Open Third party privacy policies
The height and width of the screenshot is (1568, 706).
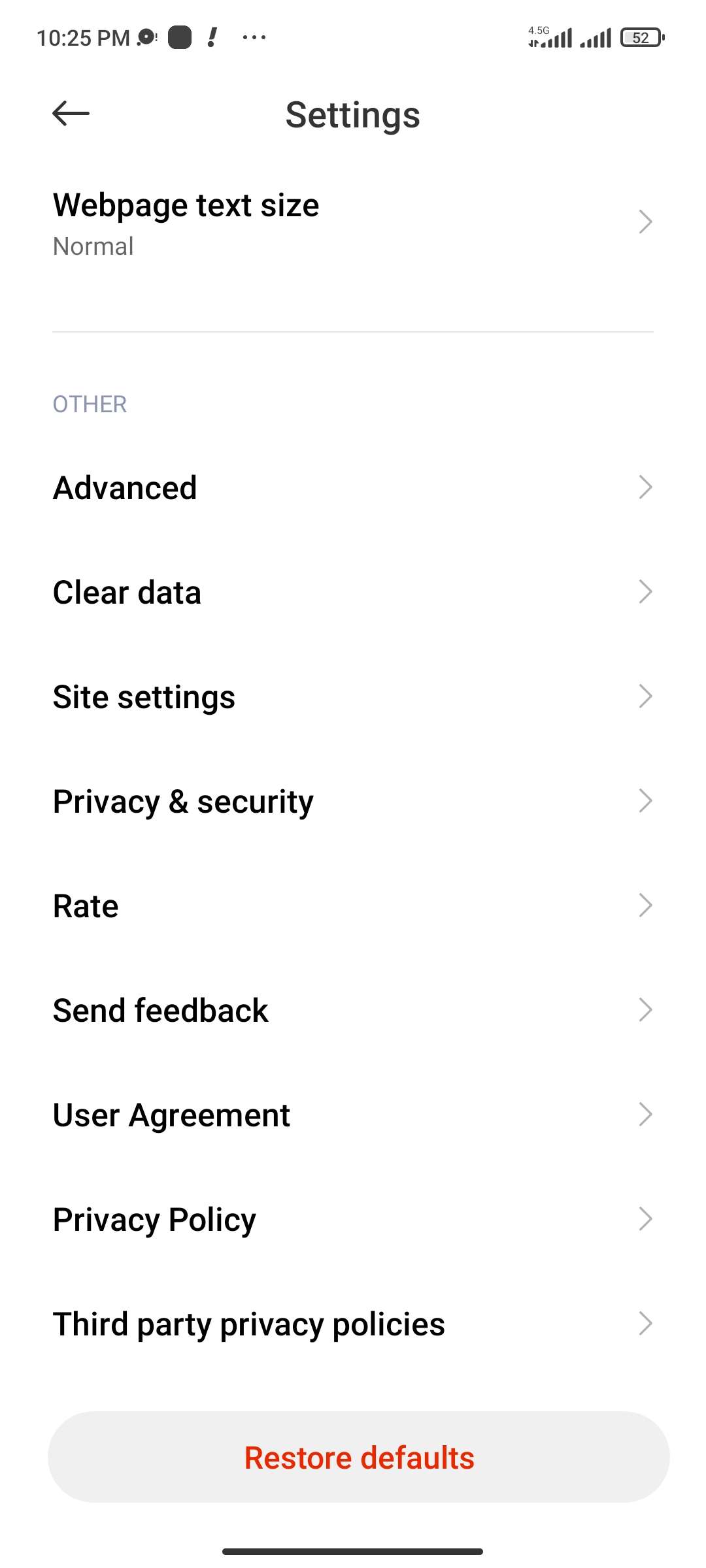(x=353, y=1324)
